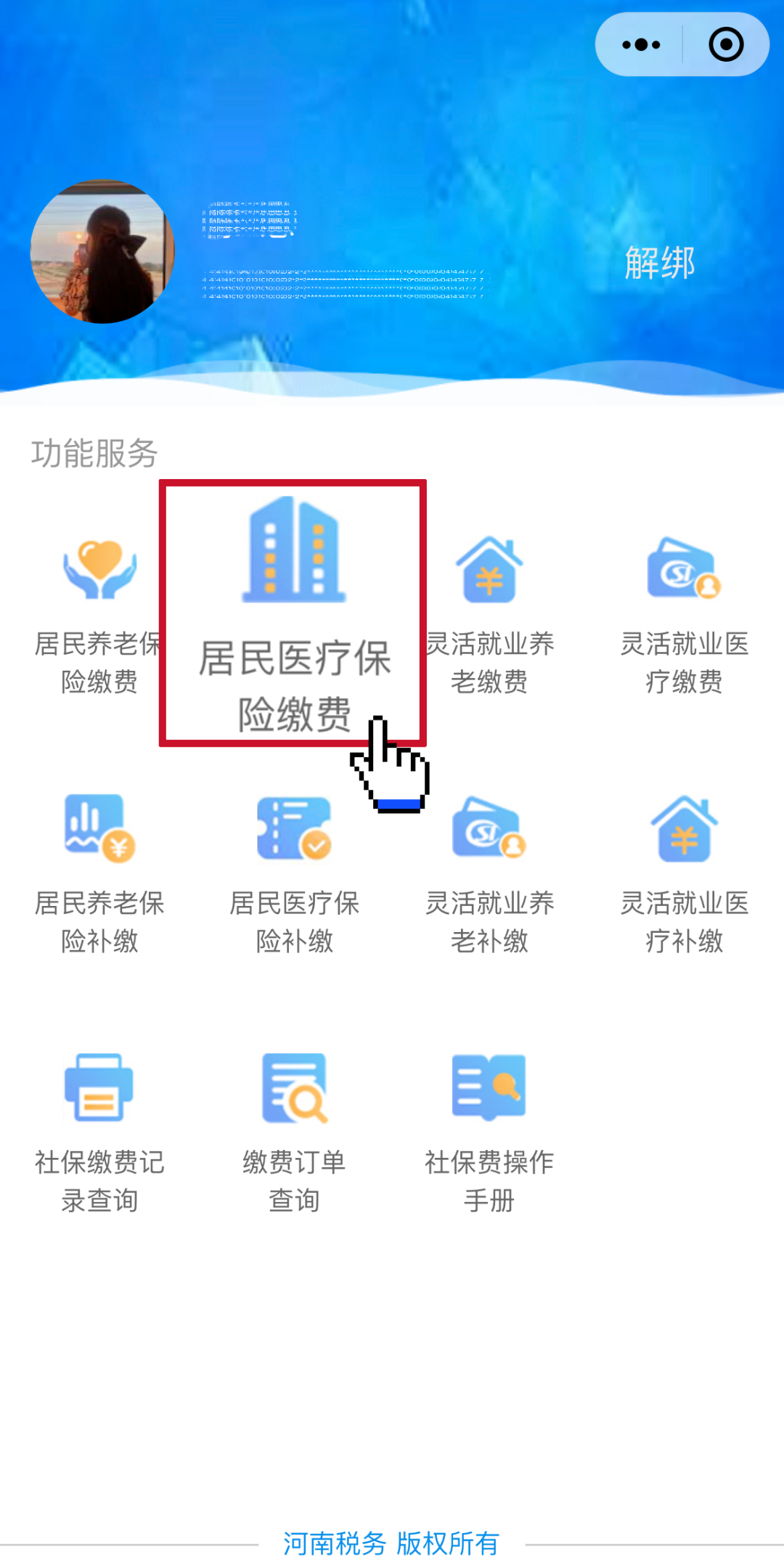
Task: Tap 解绑 to unbind the account
Action: click(659, 263)
